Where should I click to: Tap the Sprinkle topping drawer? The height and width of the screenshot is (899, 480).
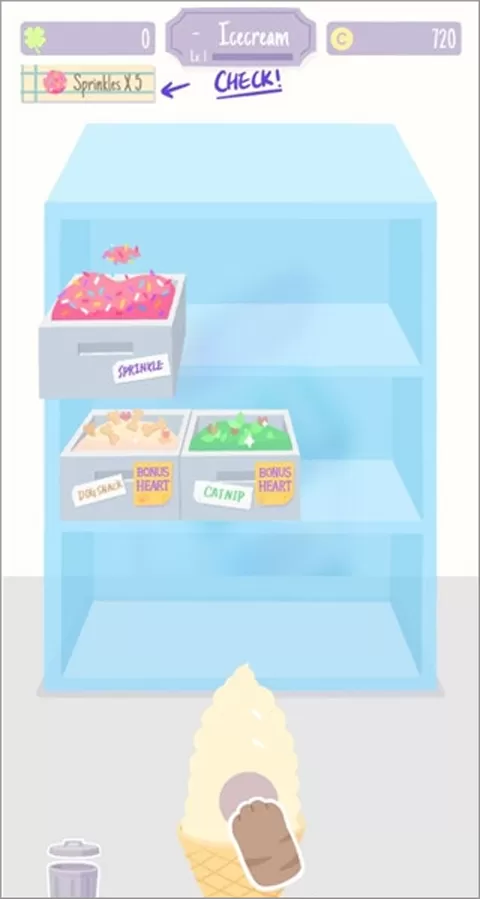point(112,336)
